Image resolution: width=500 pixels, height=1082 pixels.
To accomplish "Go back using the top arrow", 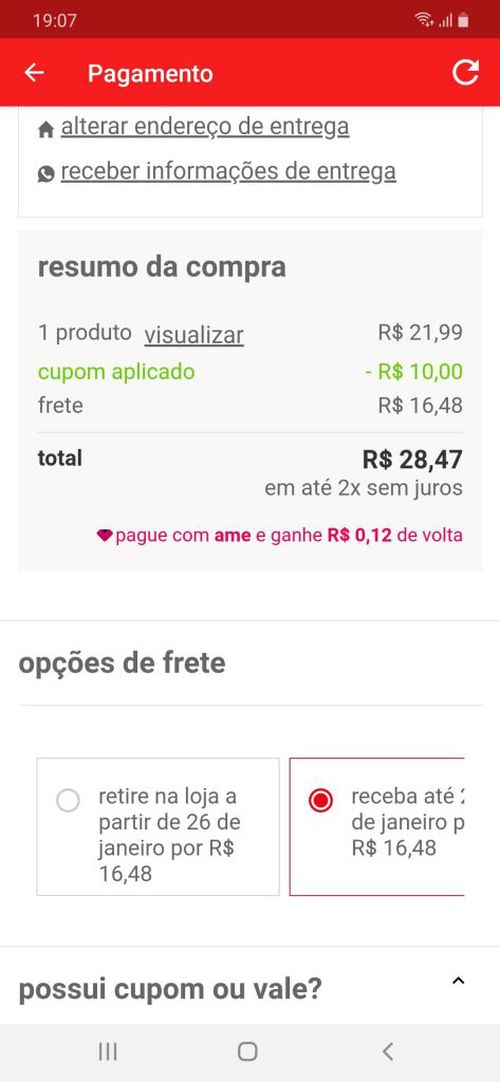I will pyautogui.click(x=34, y=73).
